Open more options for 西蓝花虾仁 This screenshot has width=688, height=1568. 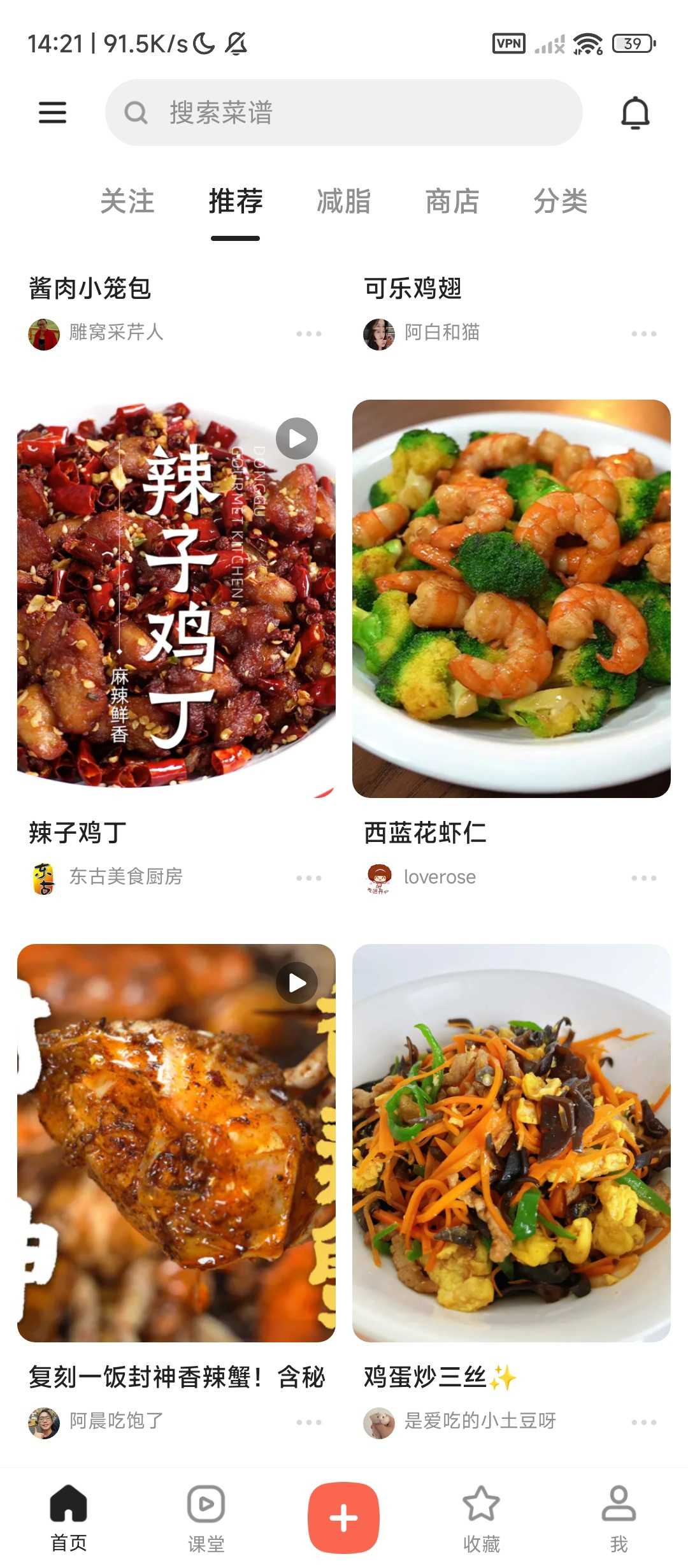(x=644, y=878)
